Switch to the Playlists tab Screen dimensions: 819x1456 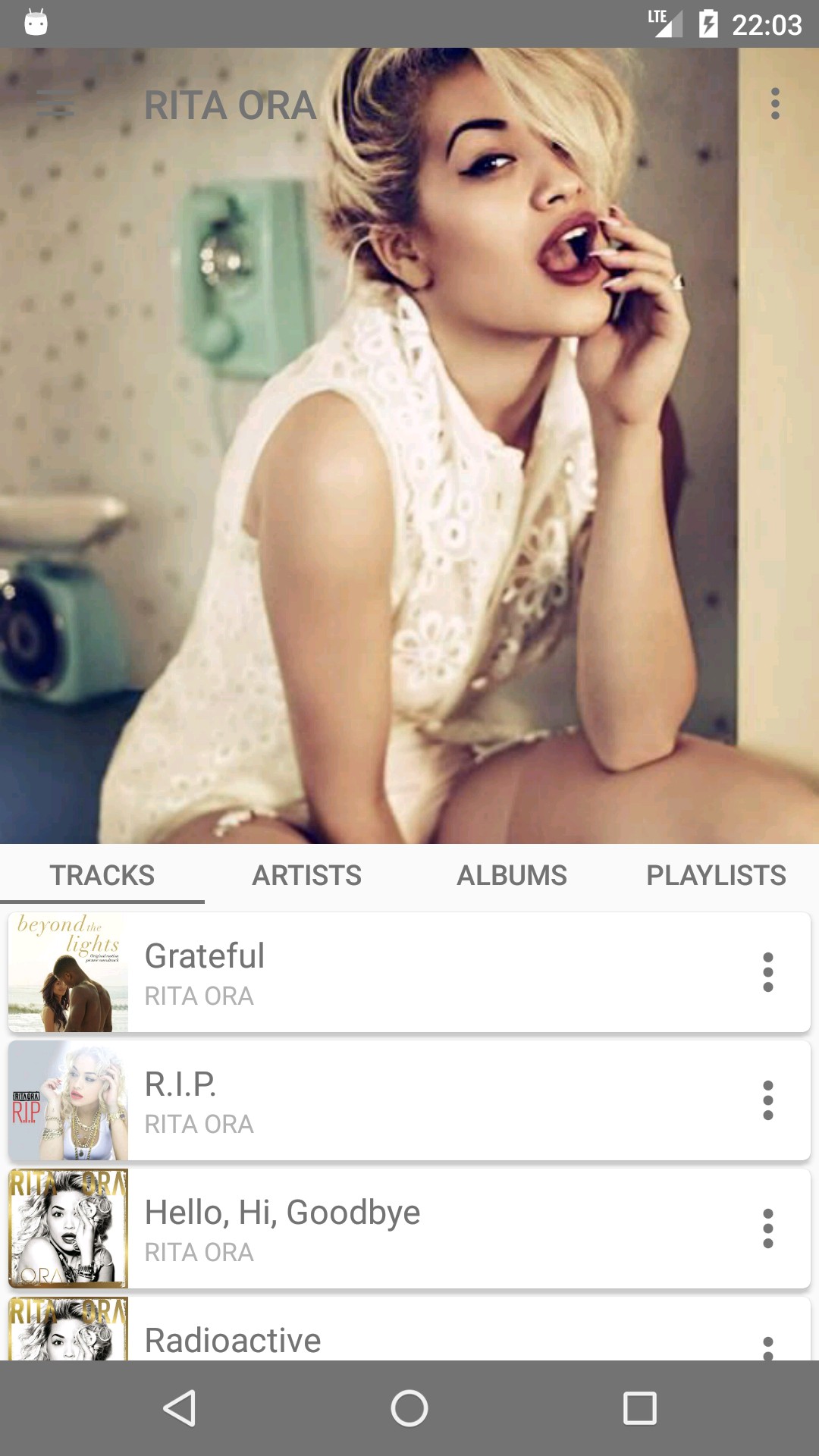716,875
